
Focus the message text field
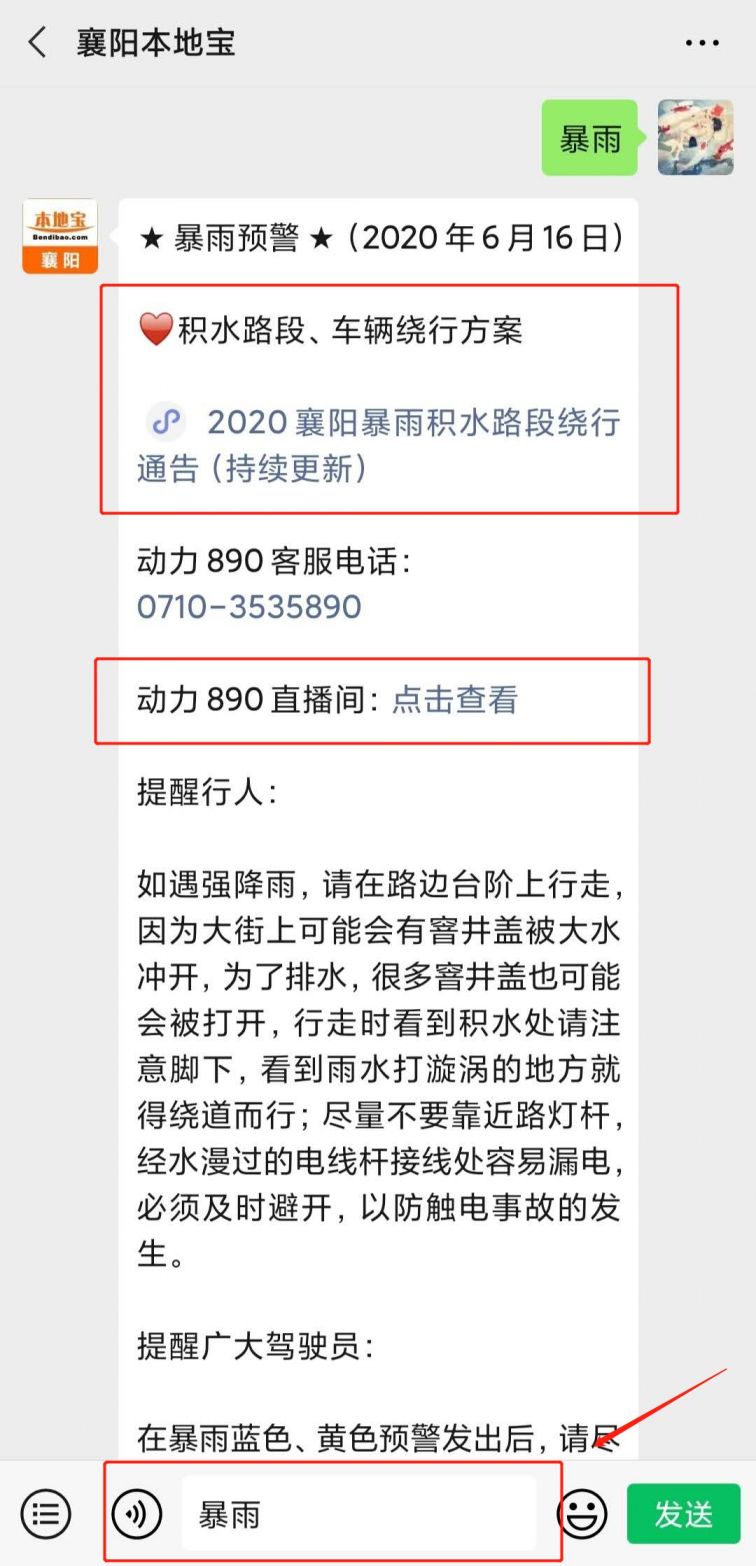360,1514
